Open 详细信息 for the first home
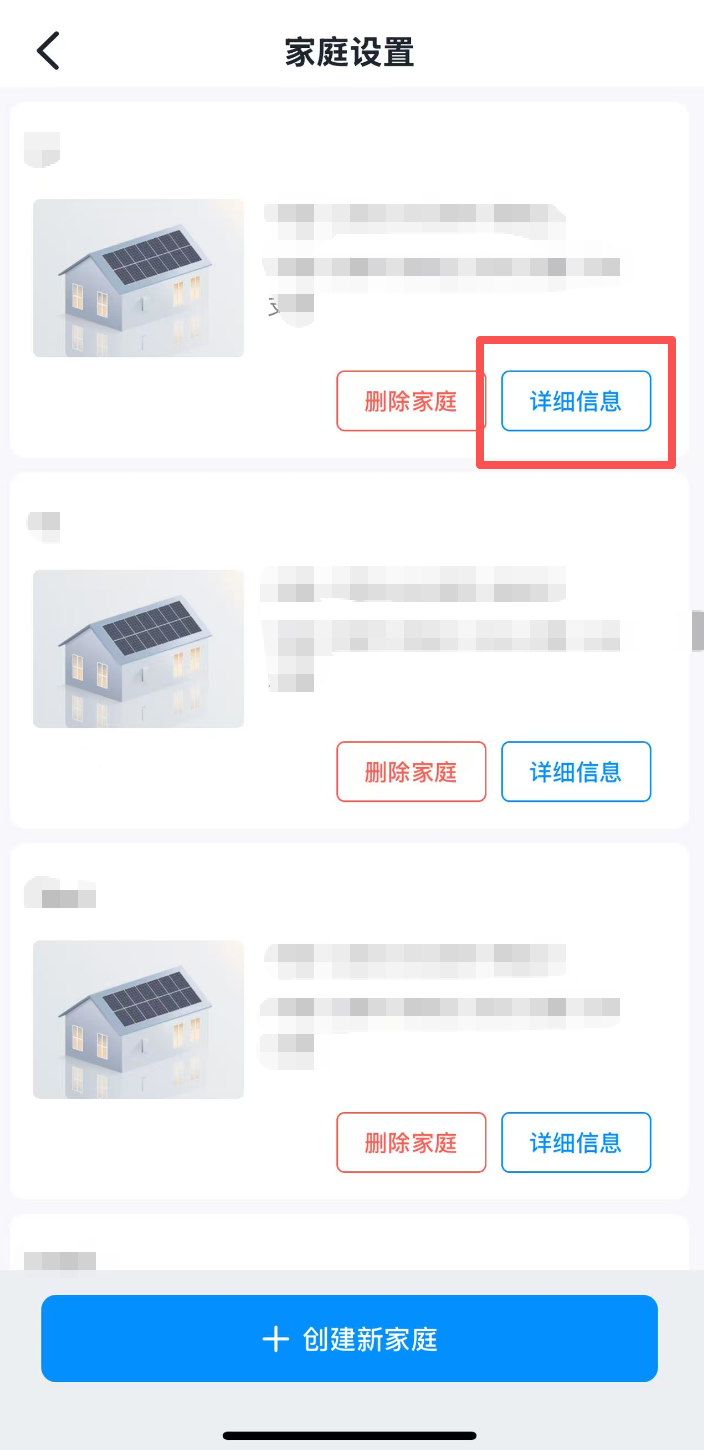This screenshot has height=1450, width=704. 576,401
